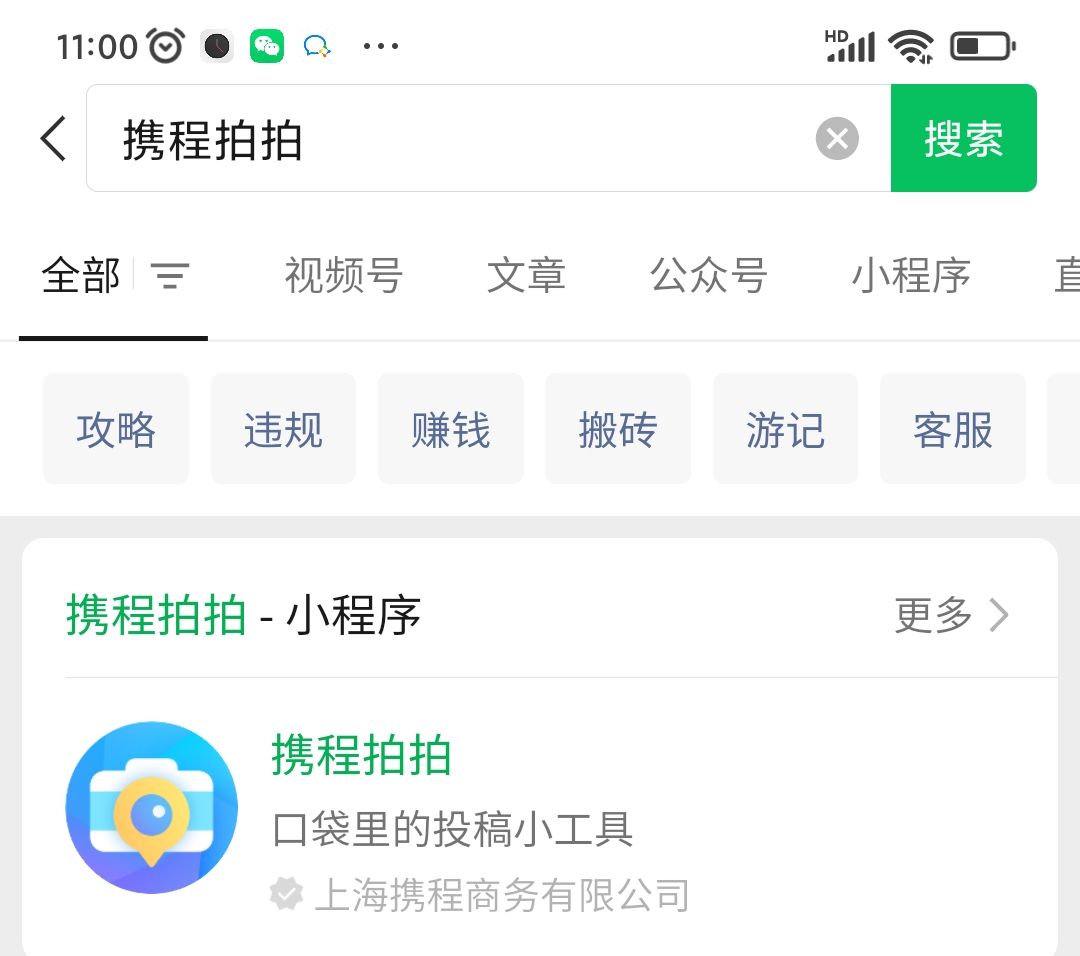Image resolution: width=1080 pixels, height=956 pixels.
Task: Tap the 游记 suggestion chip
Action: (785, 430)
